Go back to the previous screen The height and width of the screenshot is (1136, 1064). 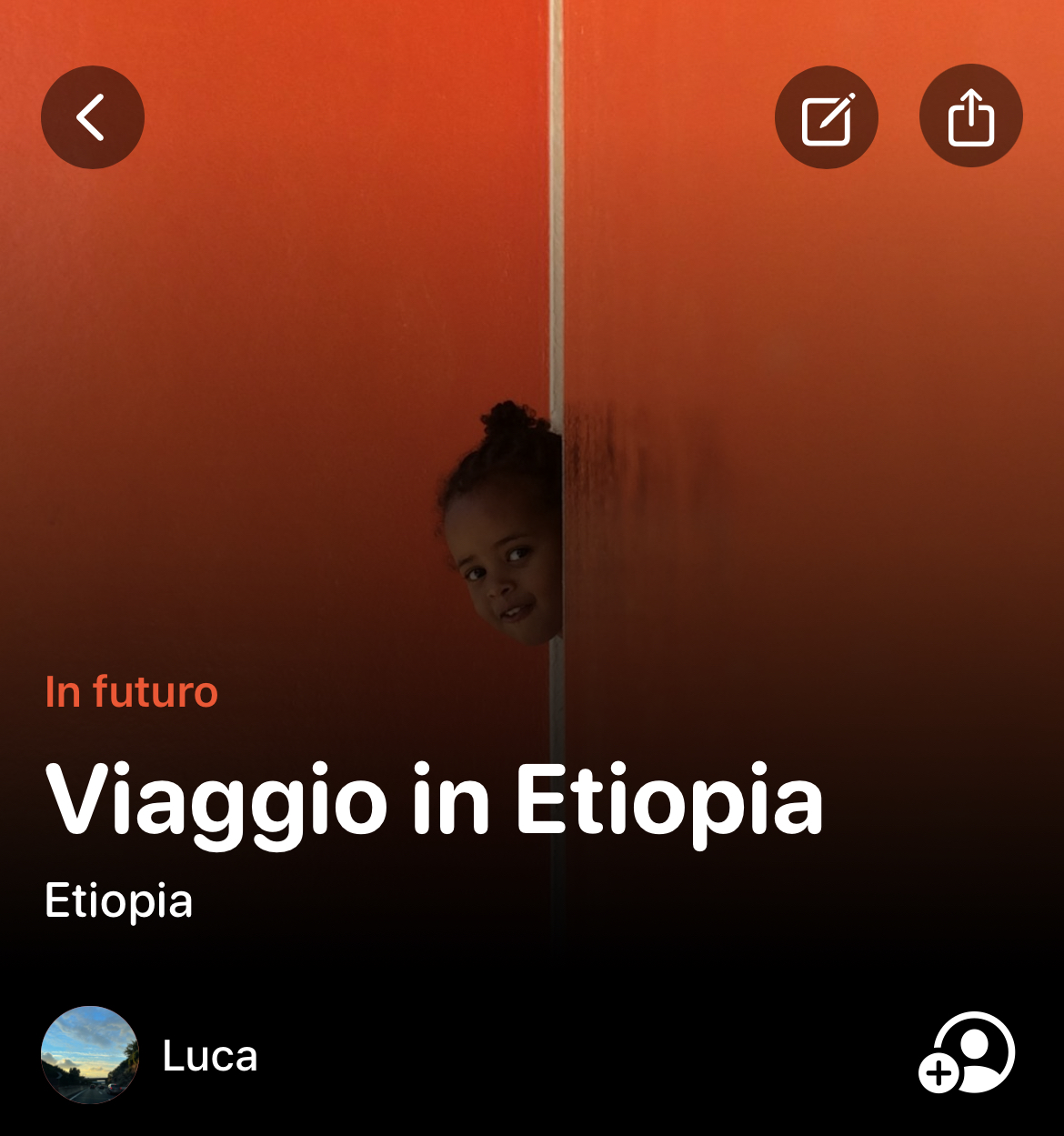pos(92,117)
